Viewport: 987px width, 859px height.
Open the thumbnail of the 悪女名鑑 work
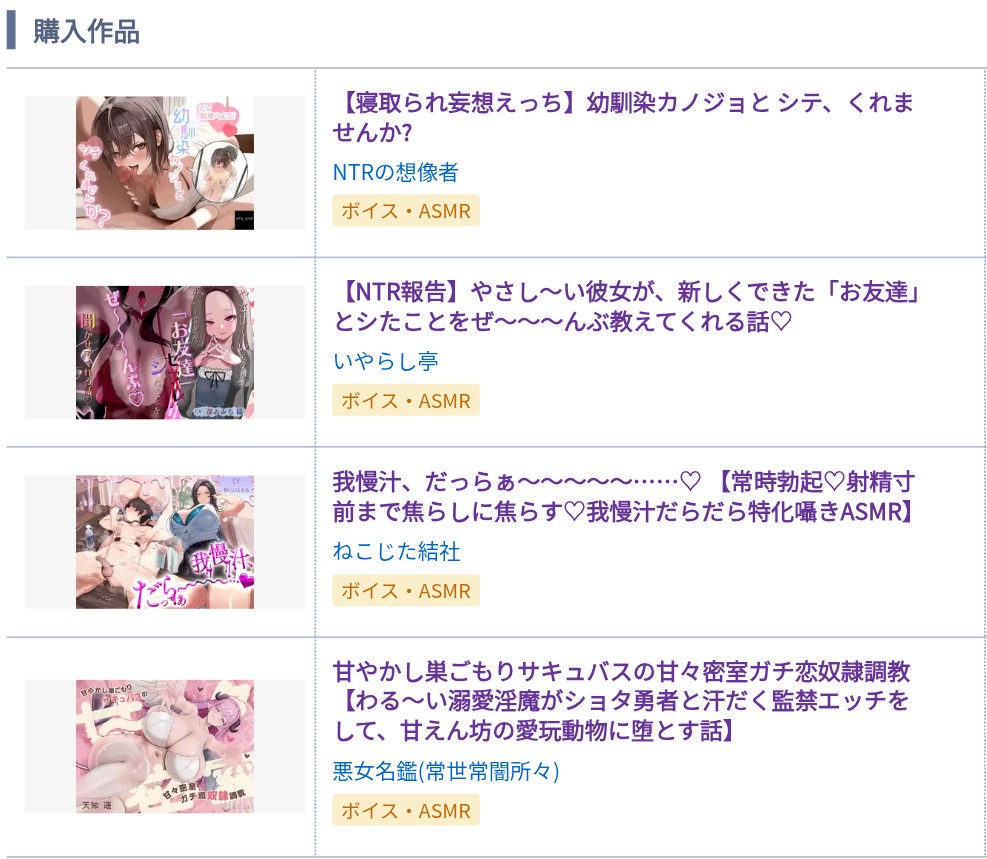165,746
